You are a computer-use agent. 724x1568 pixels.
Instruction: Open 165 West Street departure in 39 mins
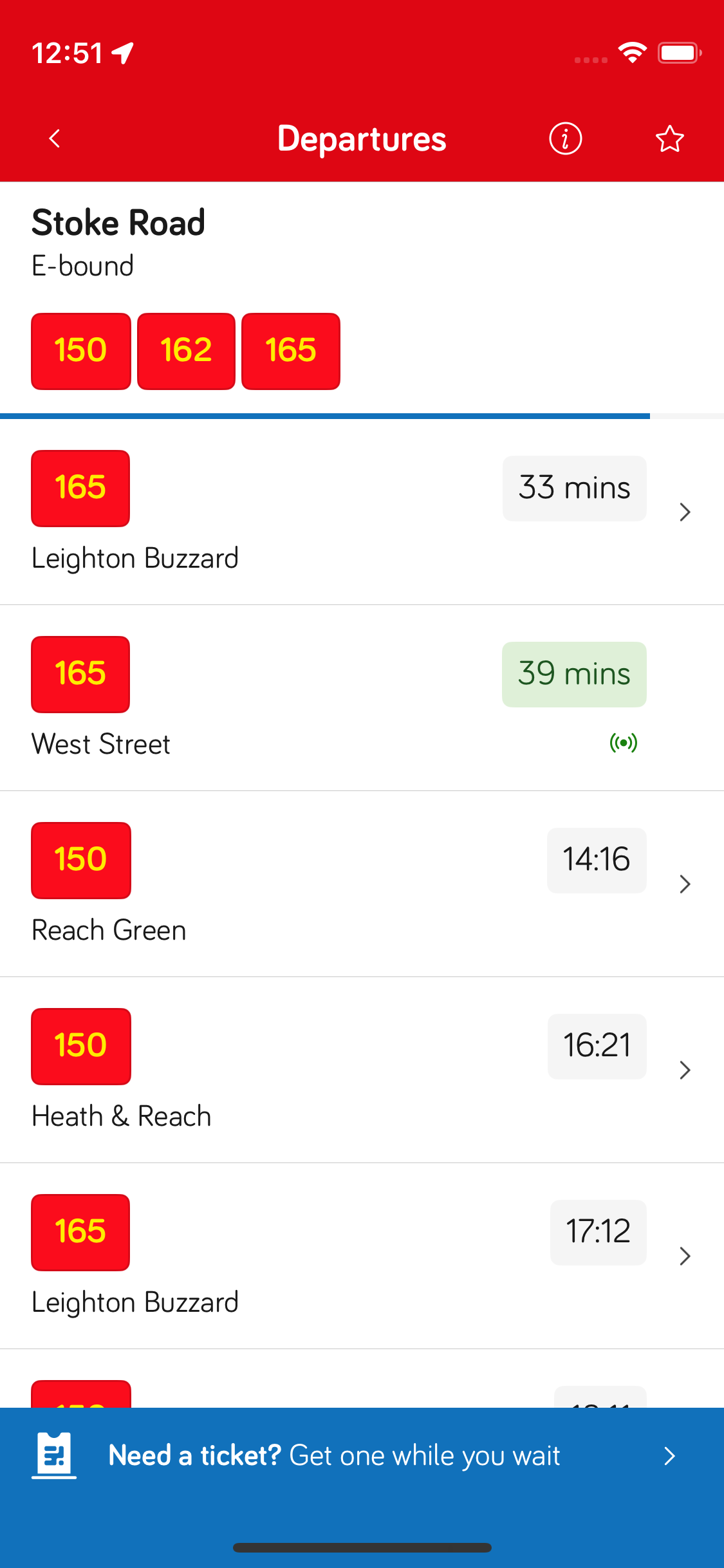point(362,698)
